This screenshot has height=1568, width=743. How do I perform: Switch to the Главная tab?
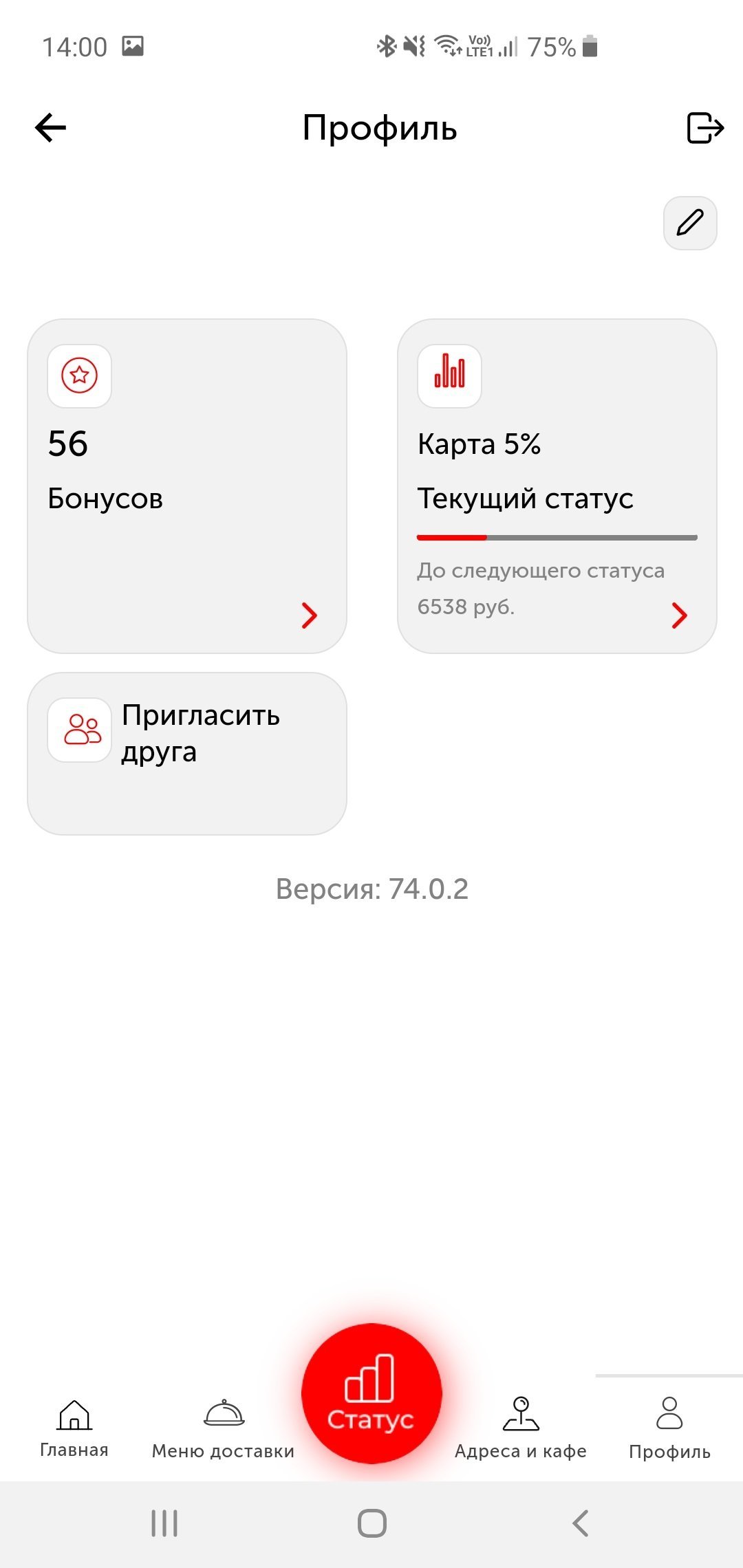(74, 1428)
